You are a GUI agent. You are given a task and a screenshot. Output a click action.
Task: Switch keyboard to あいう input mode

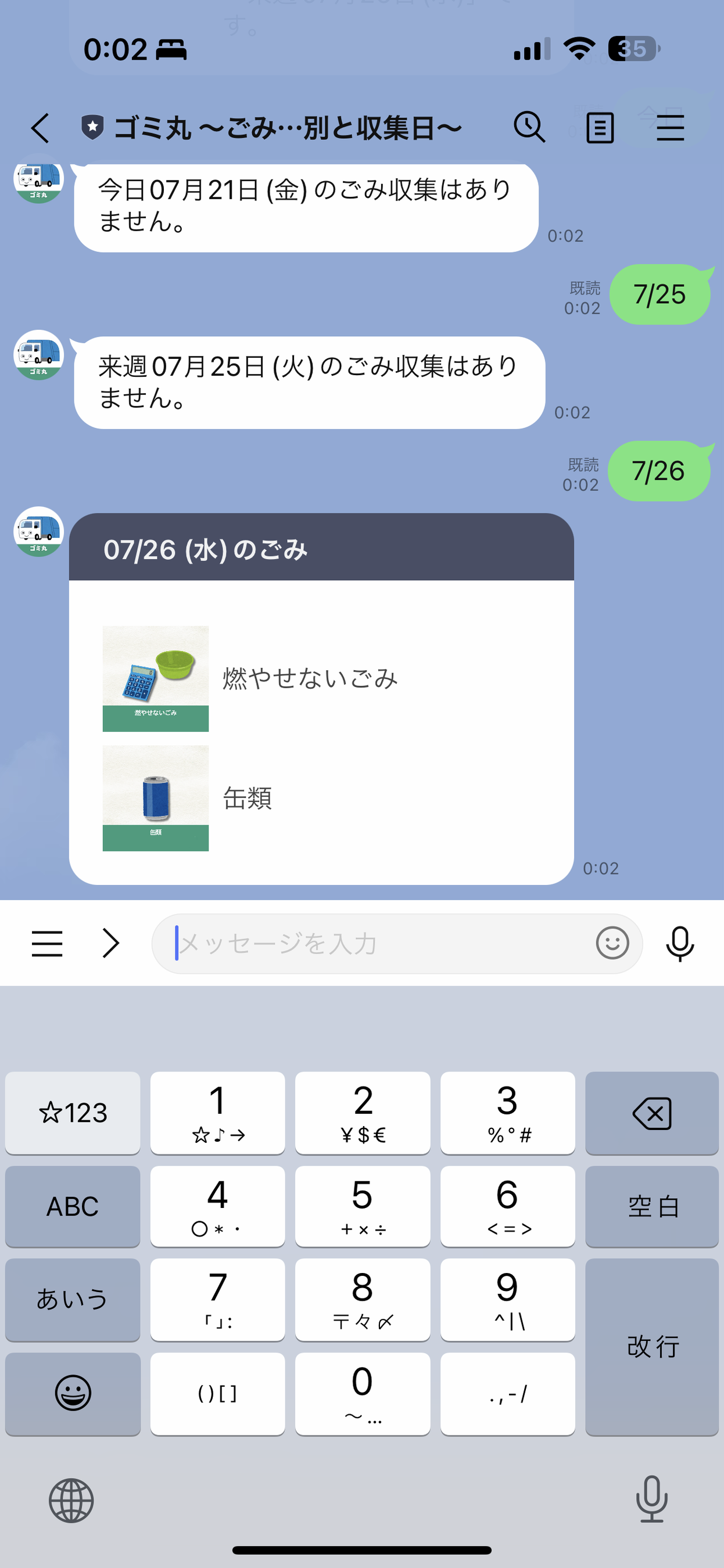click(72, 1300)
